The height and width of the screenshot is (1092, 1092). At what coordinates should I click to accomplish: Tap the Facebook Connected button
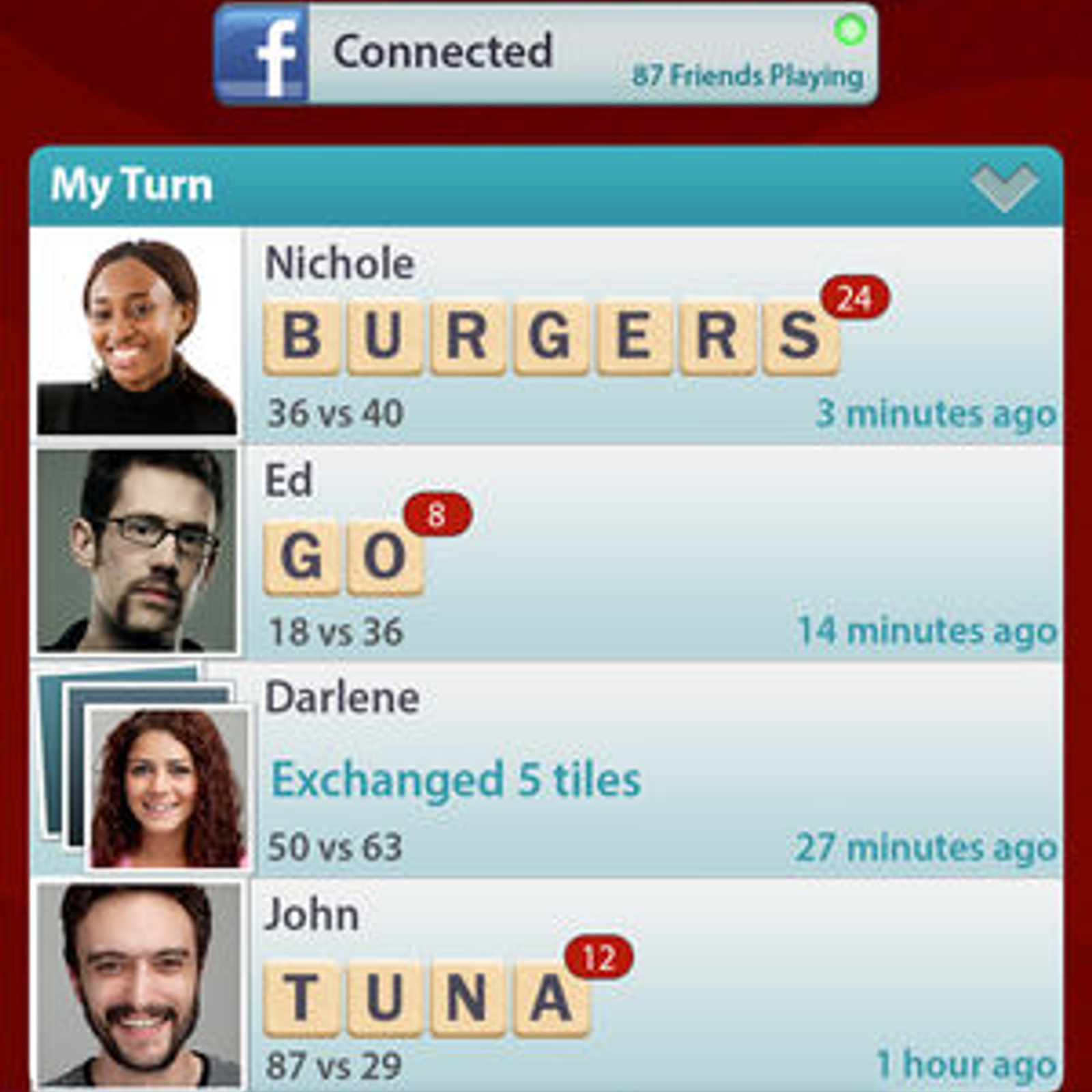pyautogui.click(x=545, y=55)
